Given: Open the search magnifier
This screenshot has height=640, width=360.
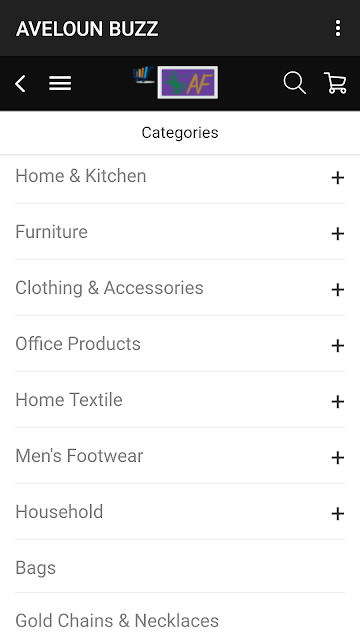Looking at the screenshot, I should point(294,83).
